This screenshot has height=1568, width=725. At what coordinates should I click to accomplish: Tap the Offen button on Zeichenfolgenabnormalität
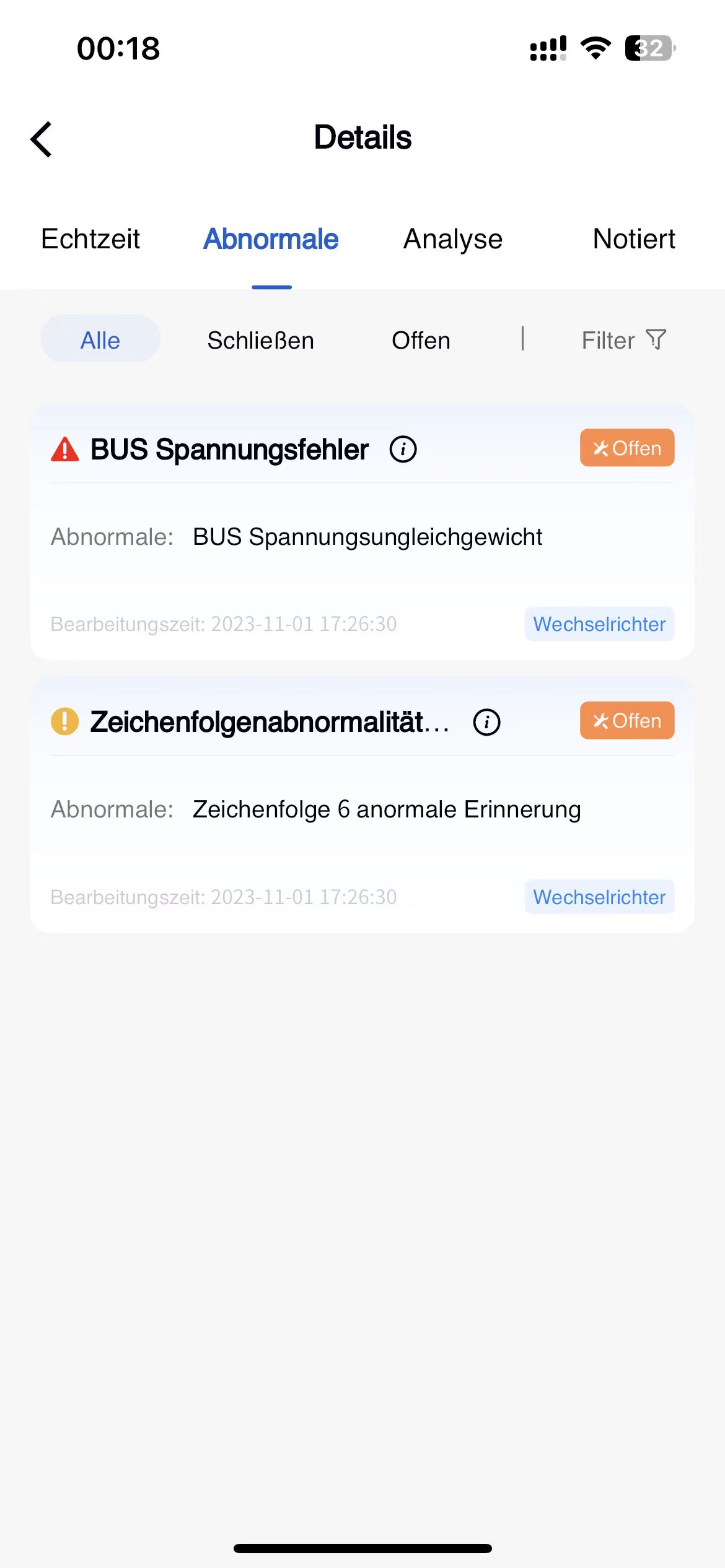pyautogui.click(x=627, y=720)
